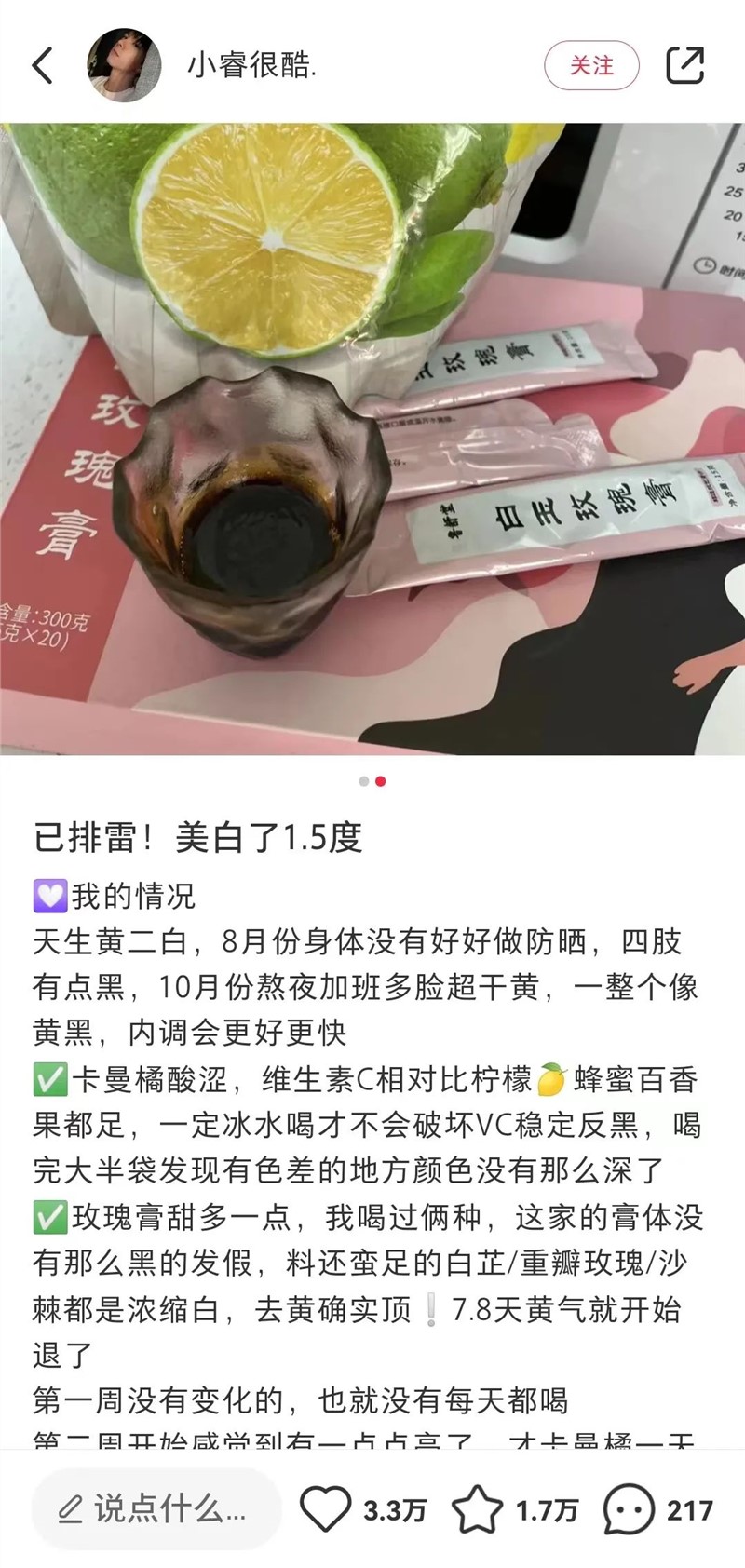This screenshot has height=1568, width=745.
Task: Go back using the top-left arrow
Action: [x=43, y=65]
